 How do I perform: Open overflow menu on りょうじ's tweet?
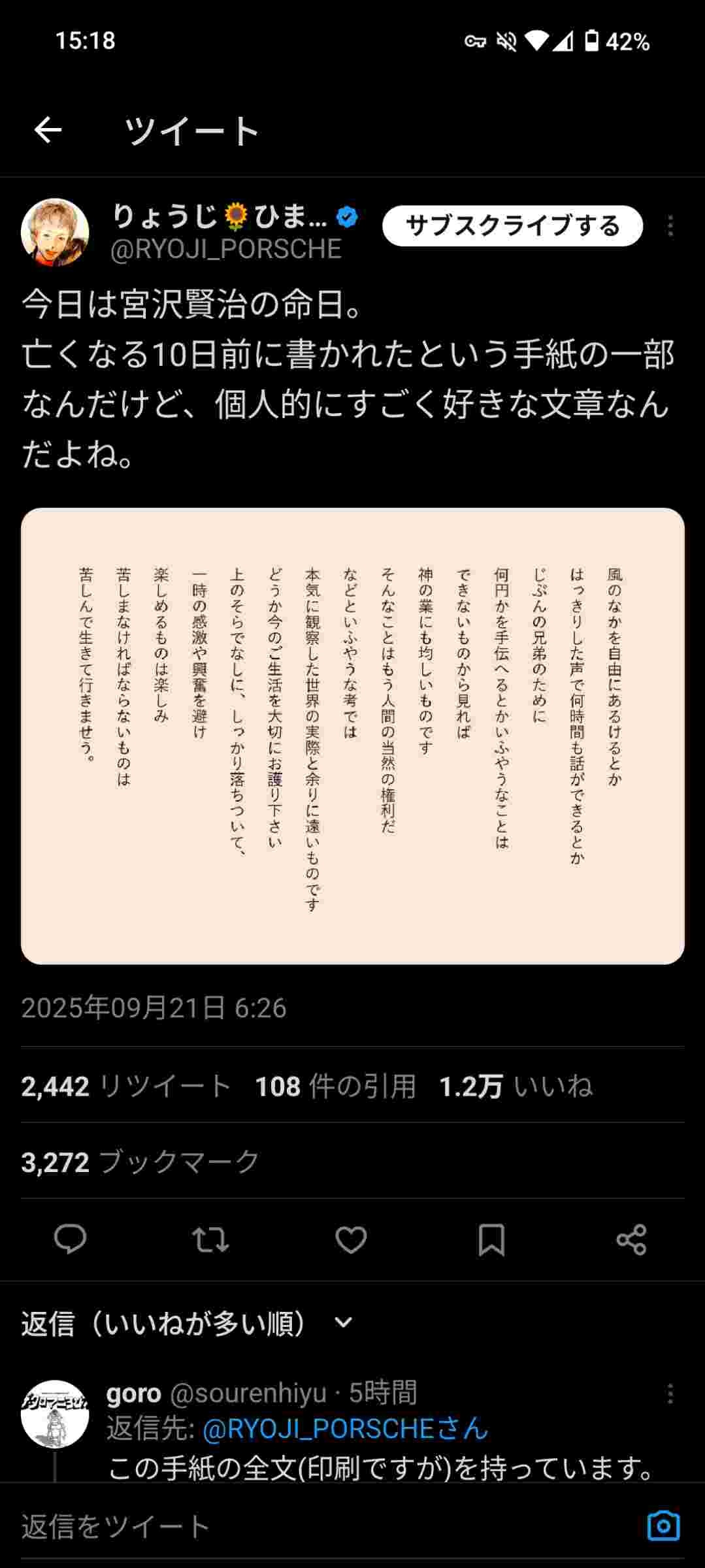tap(670, 226)
